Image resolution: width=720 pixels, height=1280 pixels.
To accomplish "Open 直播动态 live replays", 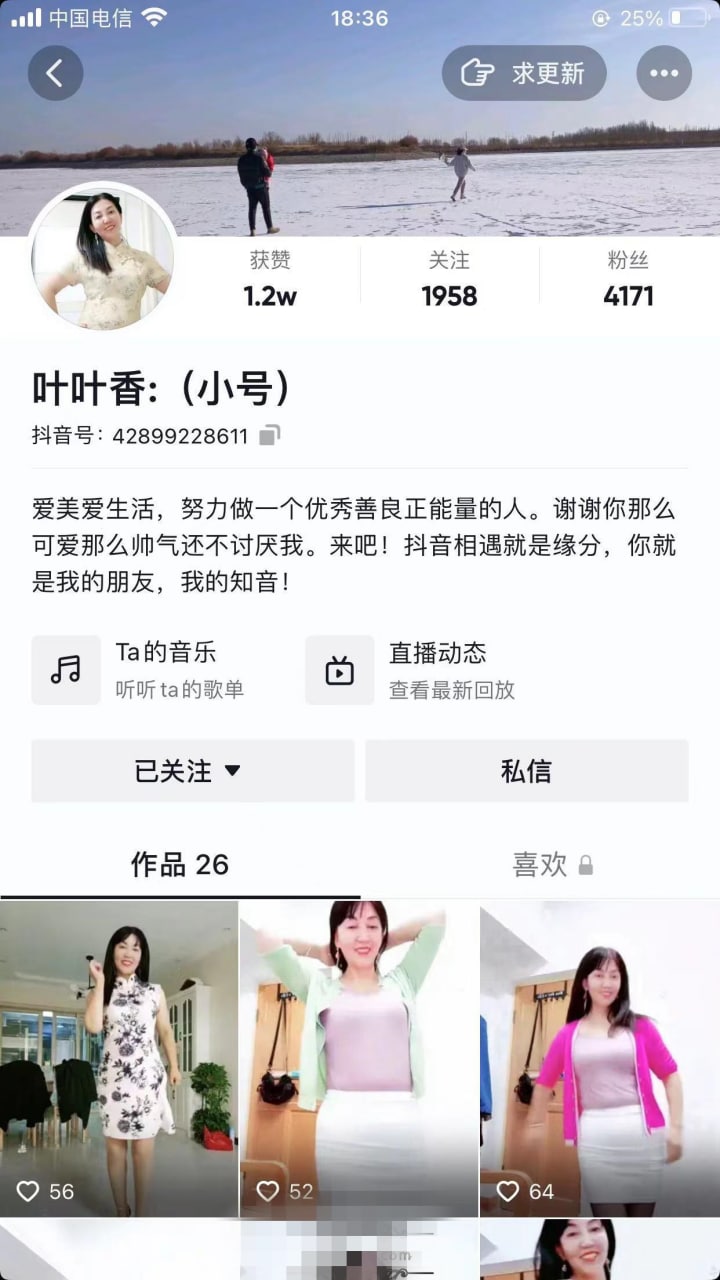I will 412,670.
